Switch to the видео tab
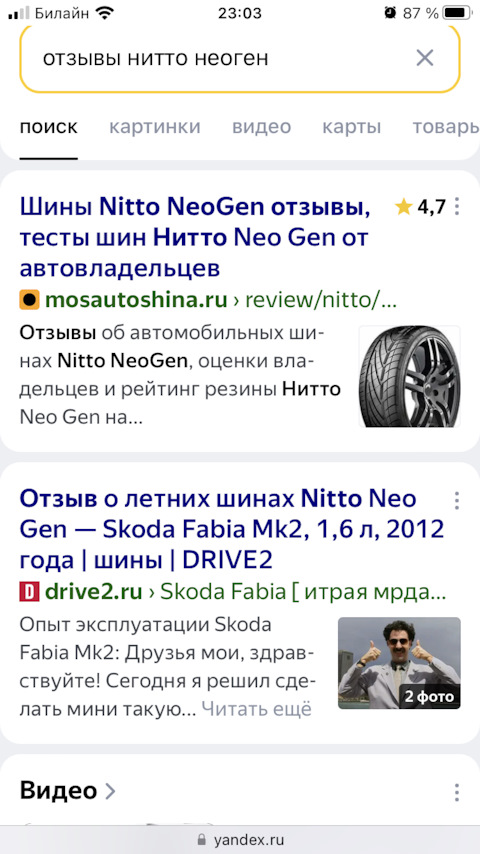The height and width of the screenshot is (854, 480). pos(262,127)
